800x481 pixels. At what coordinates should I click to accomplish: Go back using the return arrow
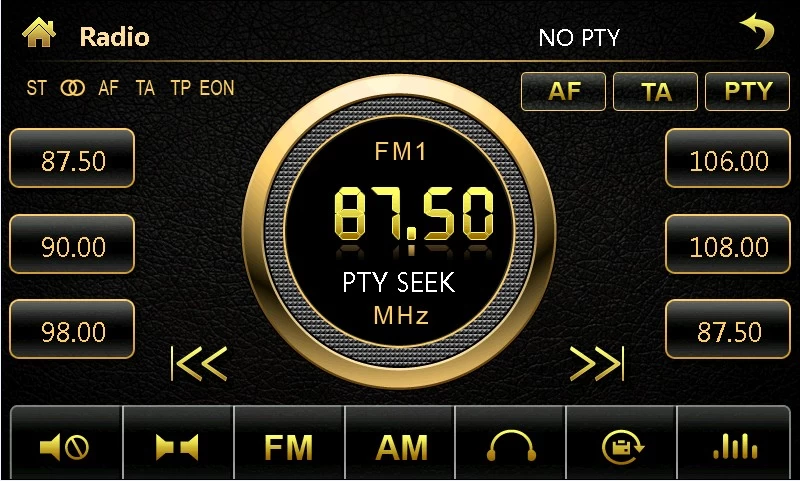[757, 32]
